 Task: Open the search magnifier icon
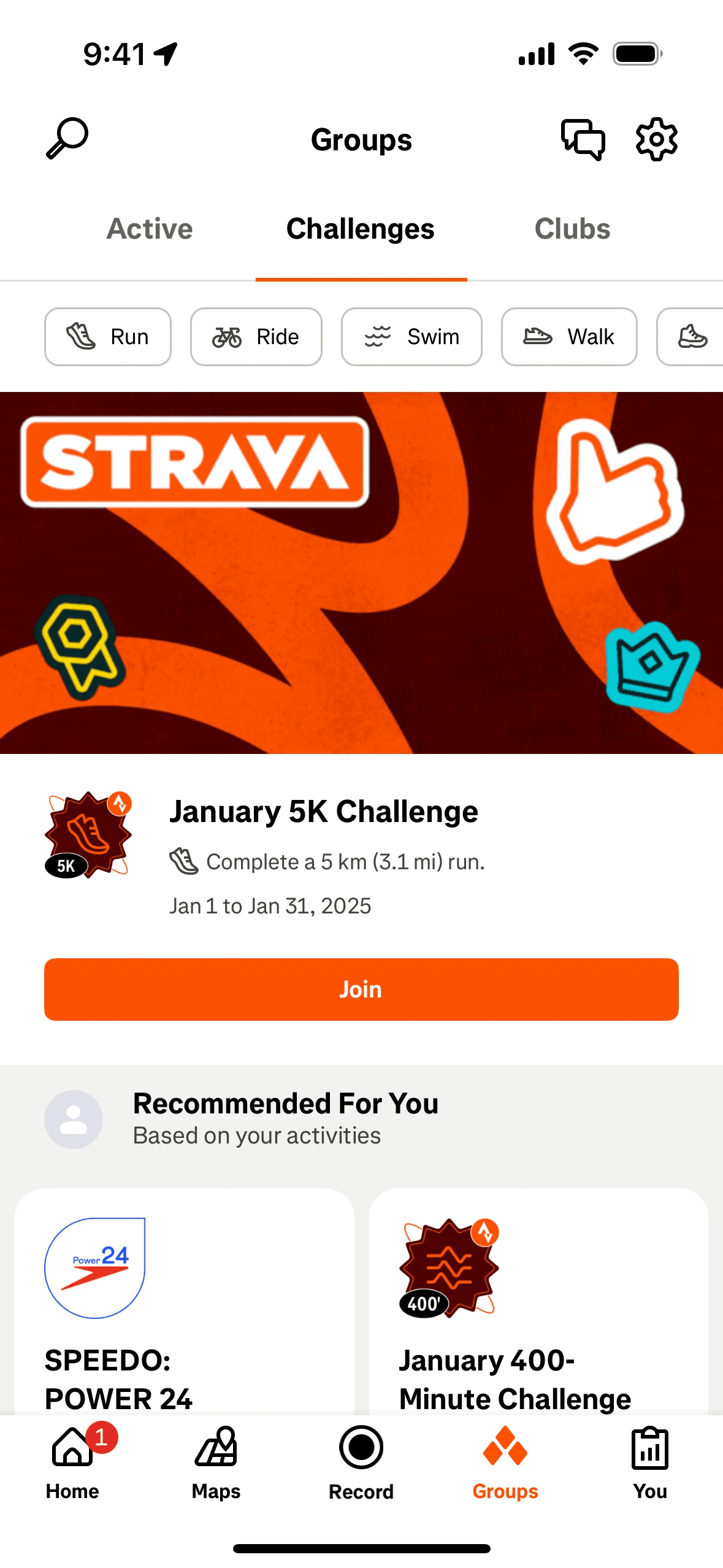tap(67, 139)
